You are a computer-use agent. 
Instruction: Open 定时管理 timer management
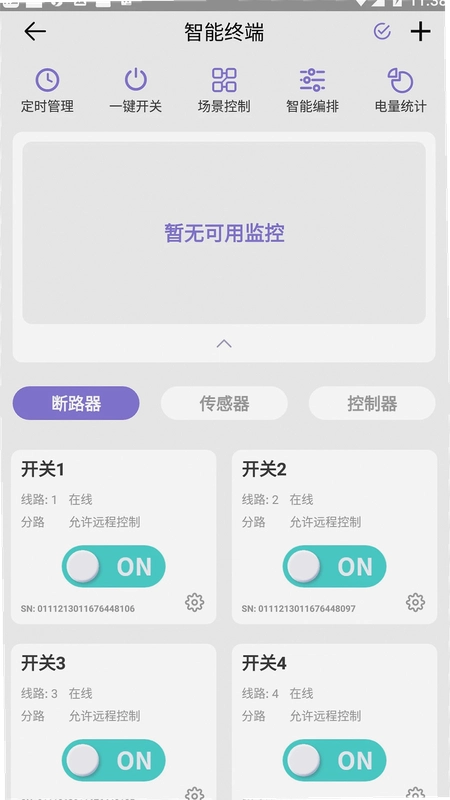(x=47, y=90)
